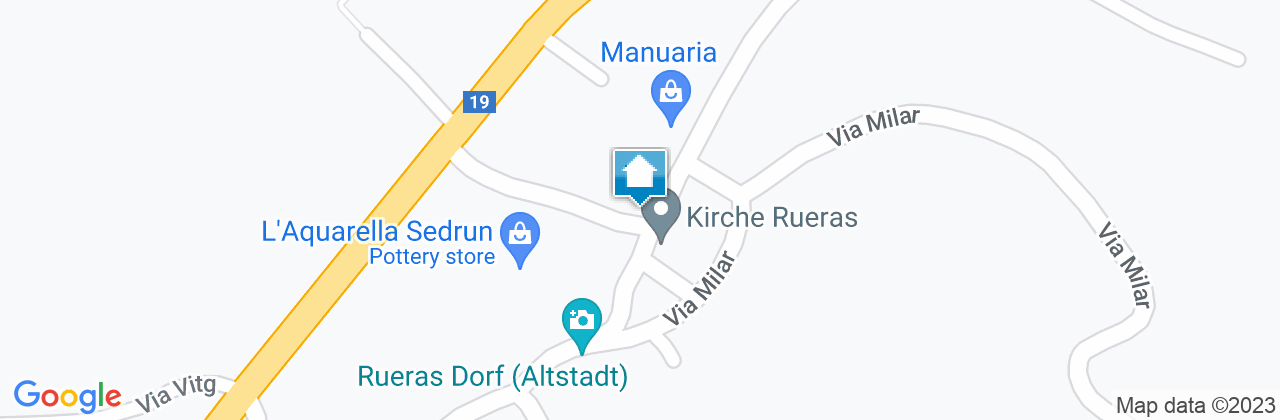The image size is (1280, 420).
Task: Tap the blue house marker
Action: (x=639, y=174)
